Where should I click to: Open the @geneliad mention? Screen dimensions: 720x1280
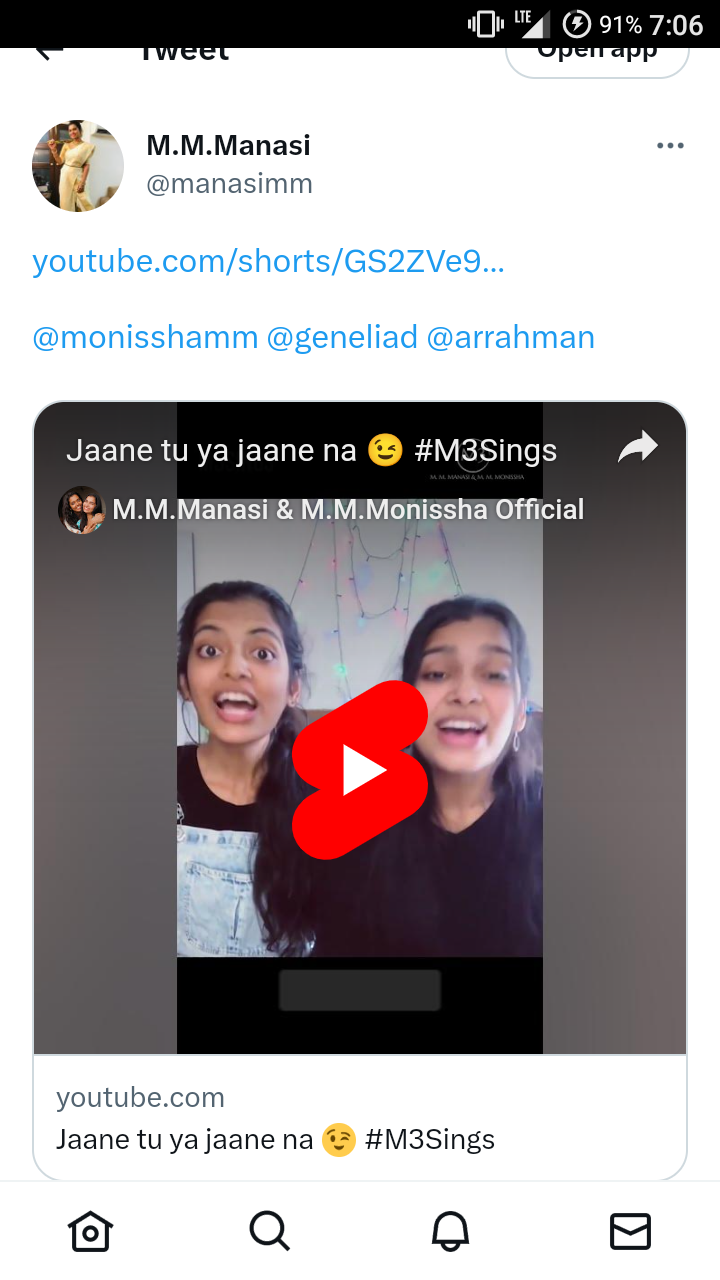click(x=342, y=338)
